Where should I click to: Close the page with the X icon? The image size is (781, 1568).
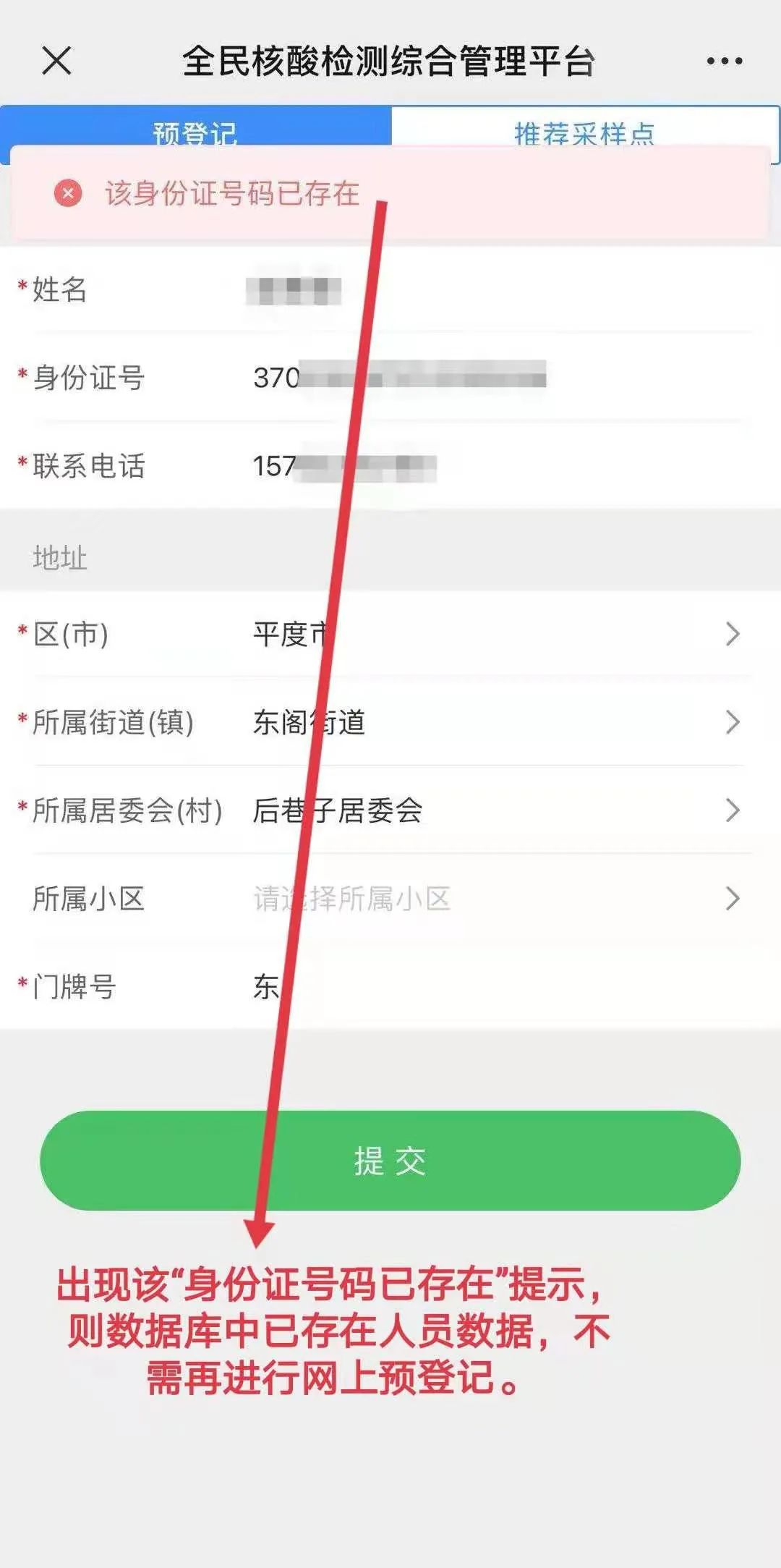click(x=56, y=61)
